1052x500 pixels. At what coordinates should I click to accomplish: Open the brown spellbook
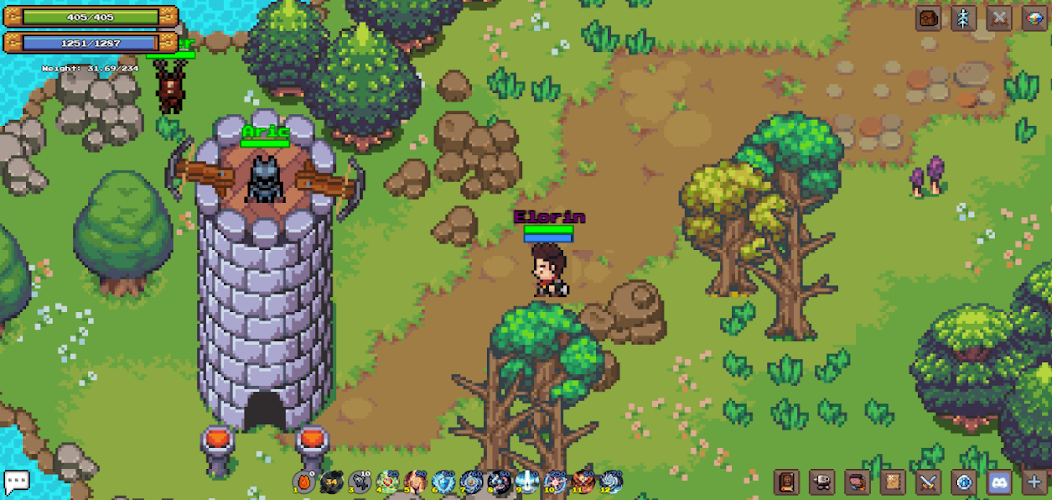[787, 482]
